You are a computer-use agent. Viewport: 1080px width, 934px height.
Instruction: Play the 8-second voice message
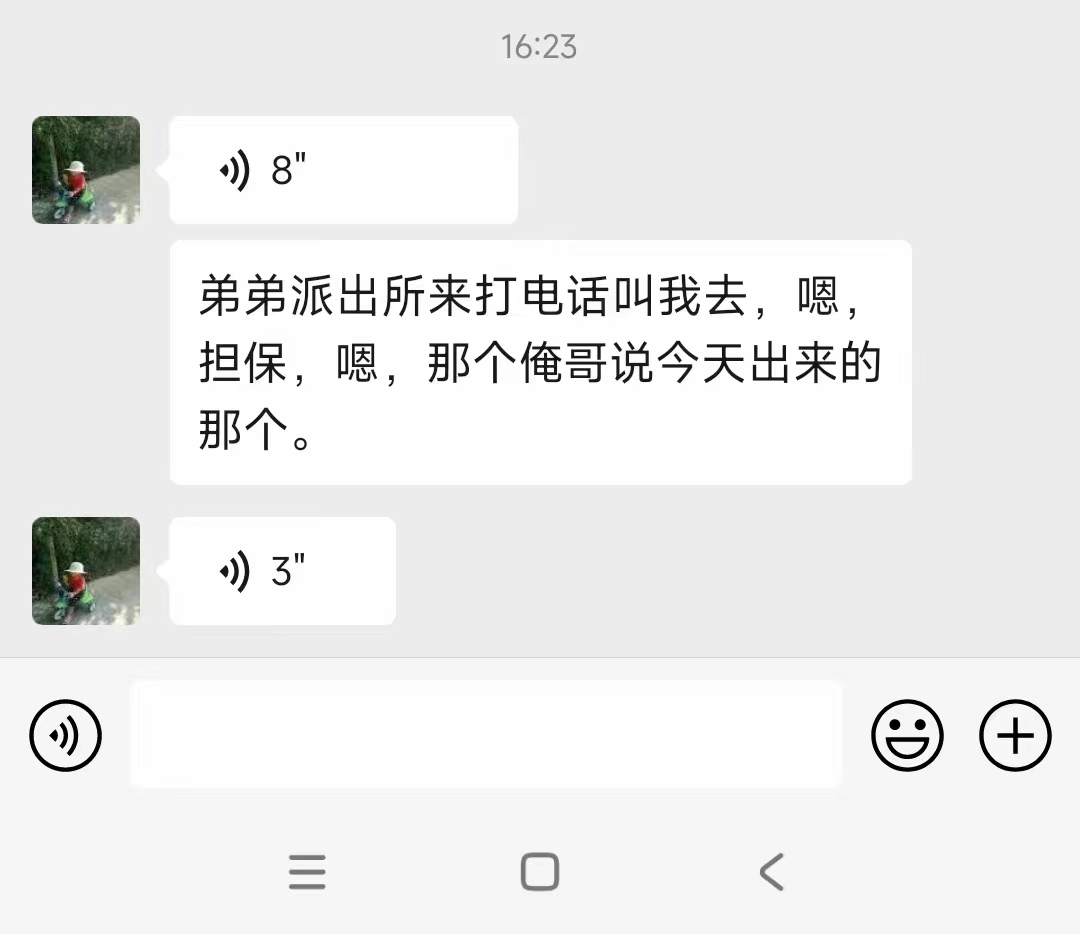tap(343, 170)
